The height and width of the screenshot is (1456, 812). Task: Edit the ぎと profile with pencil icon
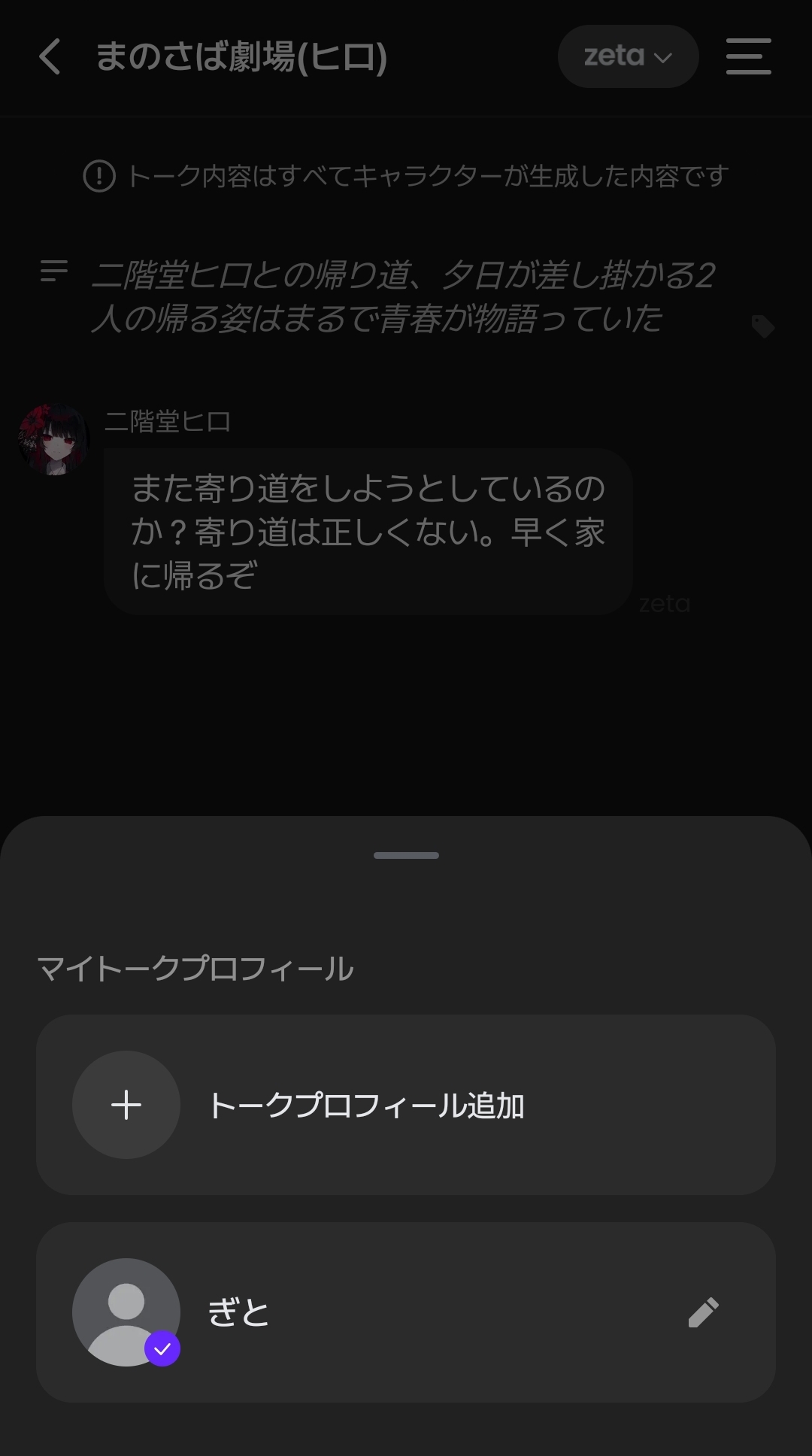pos(704,1312)
